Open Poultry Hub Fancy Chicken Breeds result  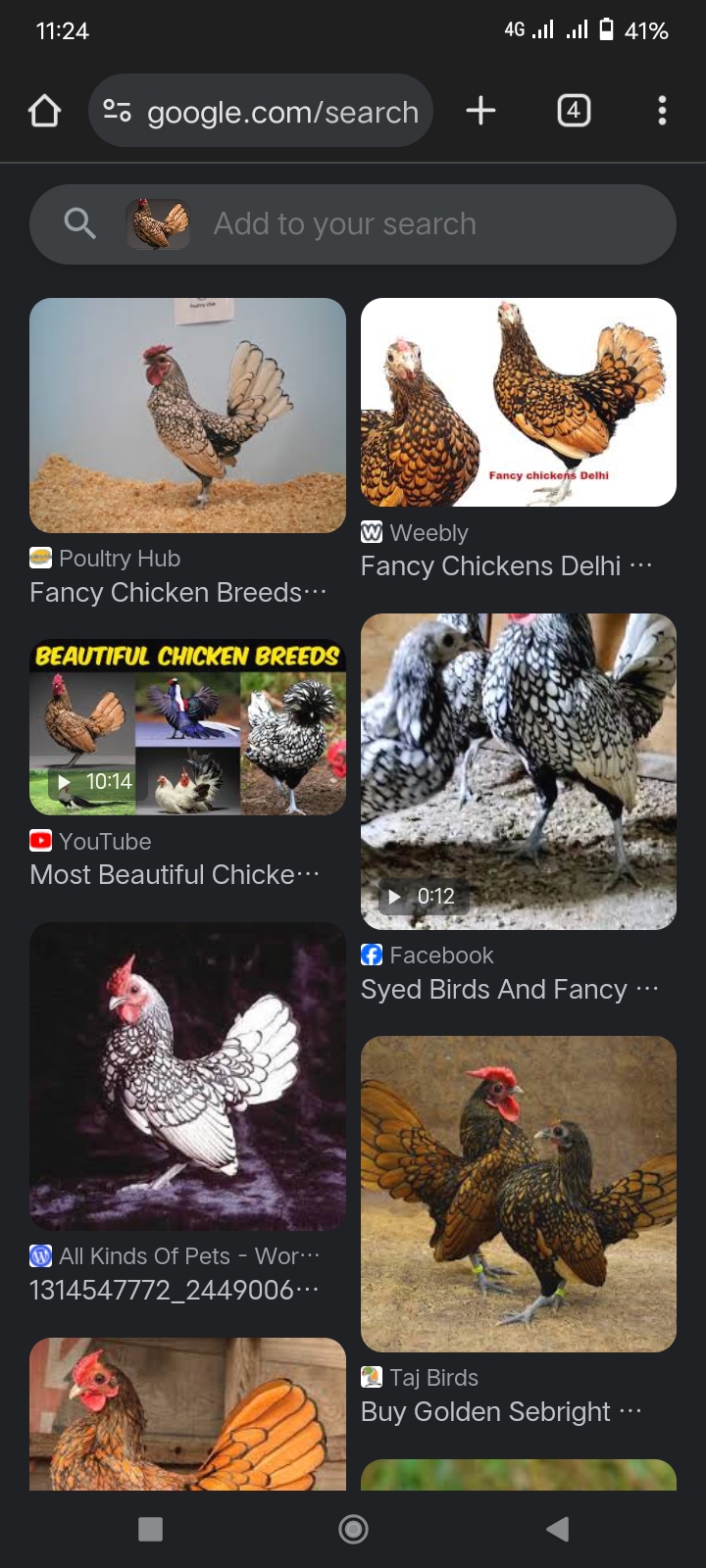(x=187, y=416)
